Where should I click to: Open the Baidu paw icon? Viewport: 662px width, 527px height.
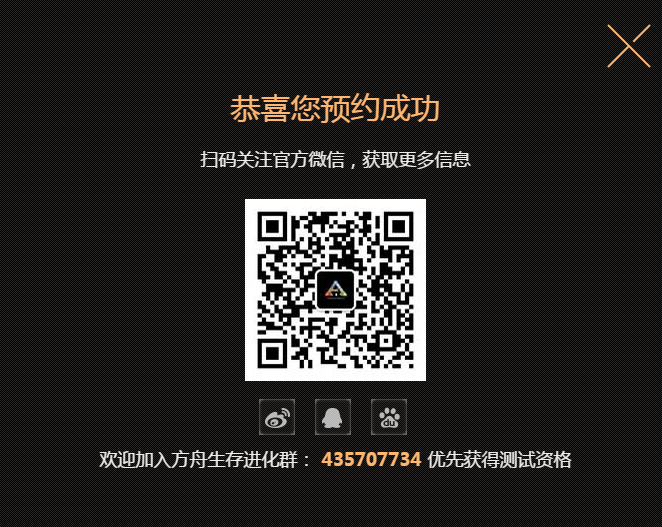pyautogui.click(x=389, y=417)
